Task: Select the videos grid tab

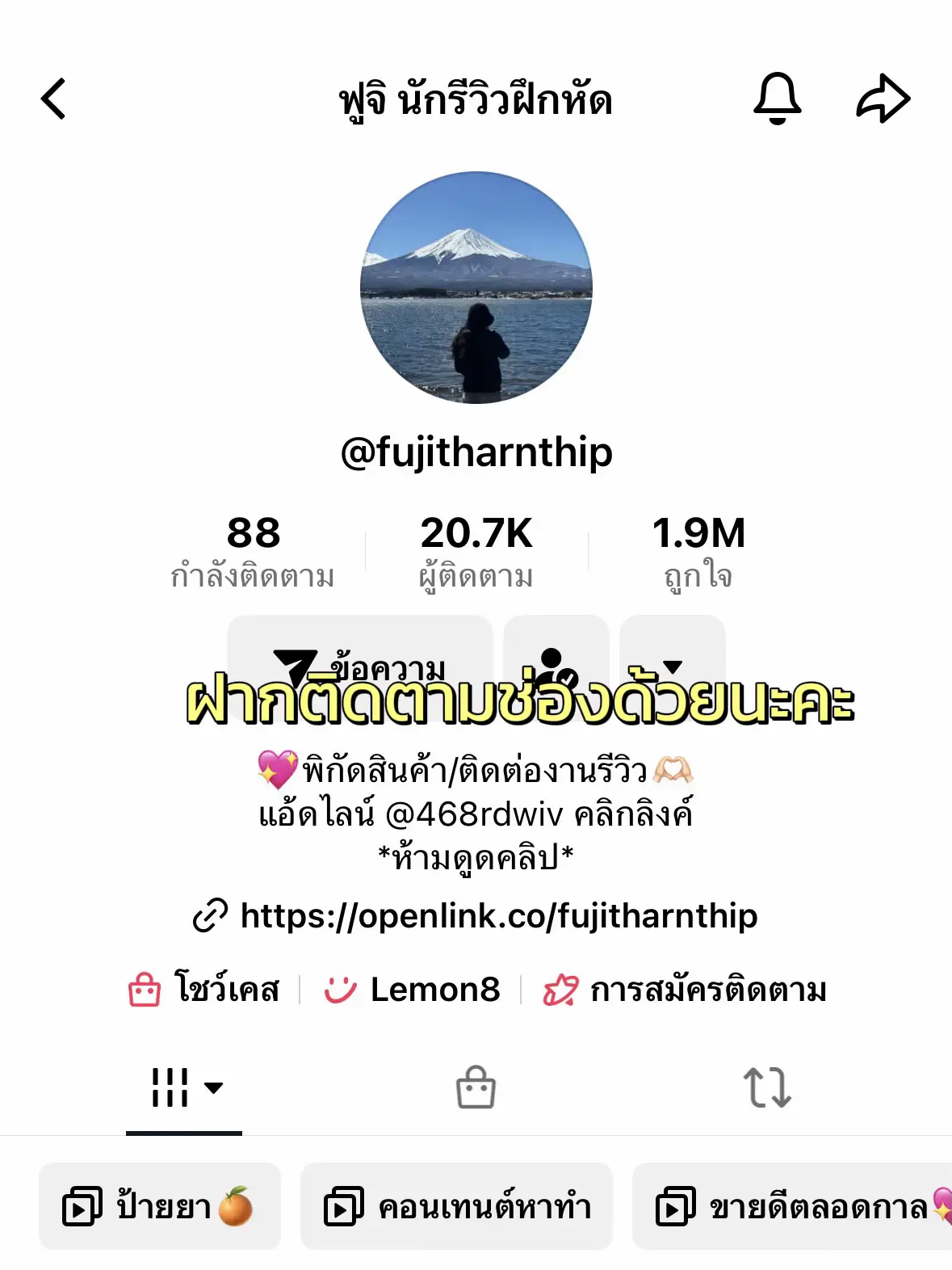Action: (169, 1088)
